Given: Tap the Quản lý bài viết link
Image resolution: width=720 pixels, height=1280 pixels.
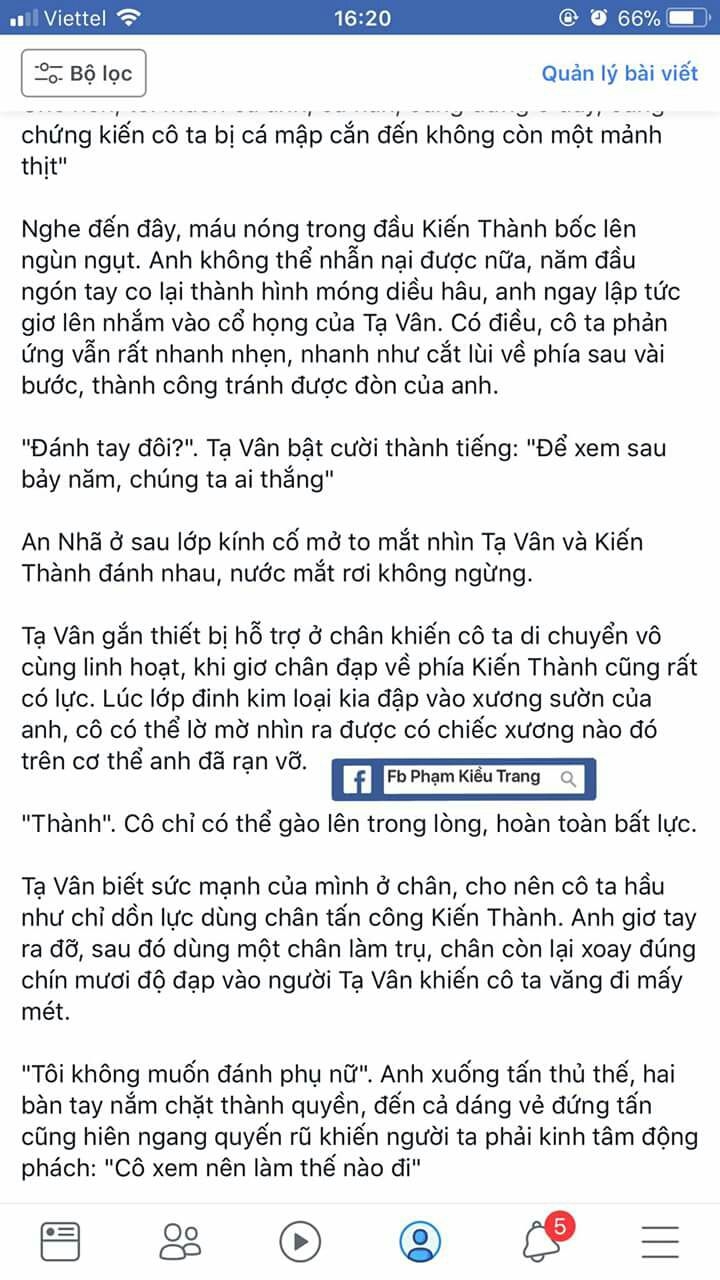Looking at the screenshot, I should (x=620, y=73).
